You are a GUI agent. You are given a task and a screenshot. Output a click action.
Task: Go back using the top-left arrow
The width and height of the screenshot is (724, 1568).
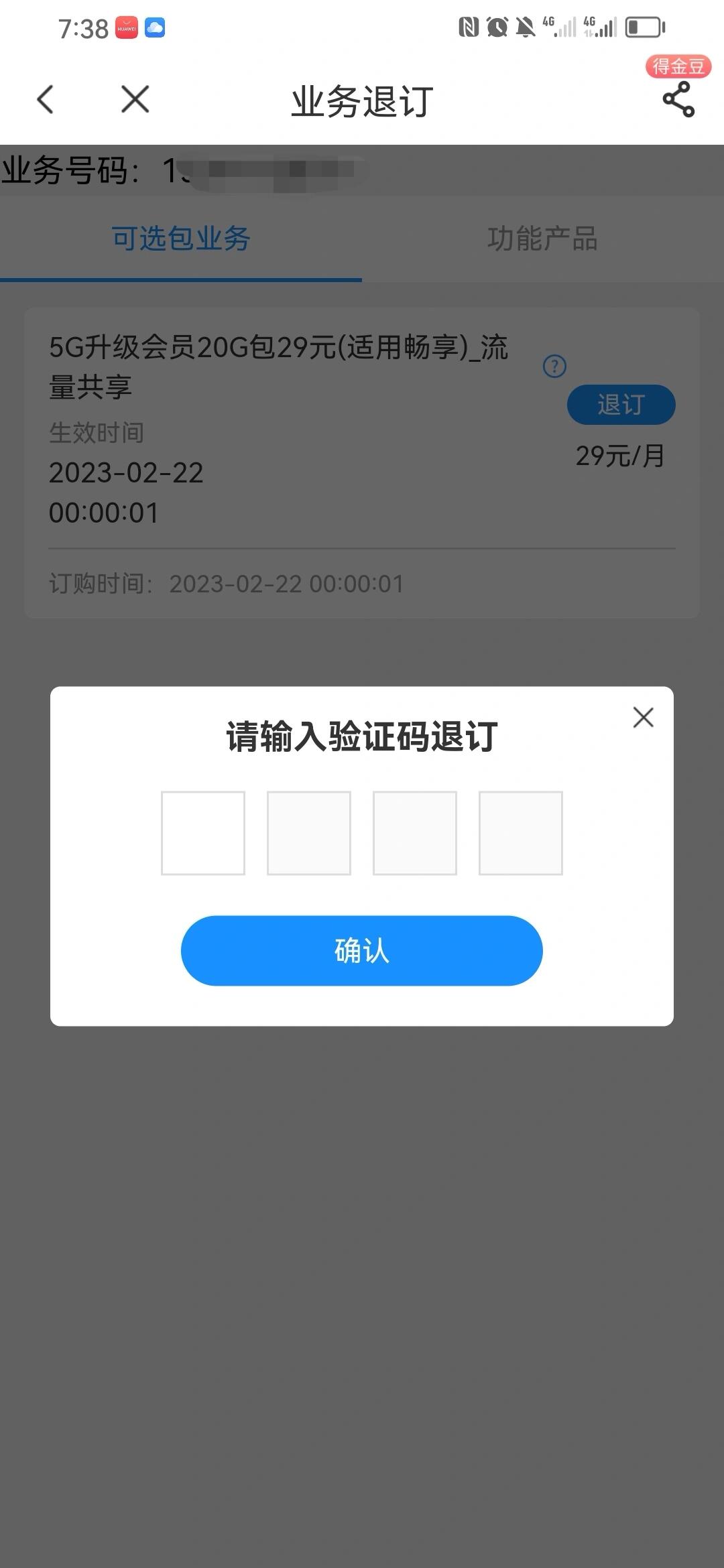coord(45,101)
